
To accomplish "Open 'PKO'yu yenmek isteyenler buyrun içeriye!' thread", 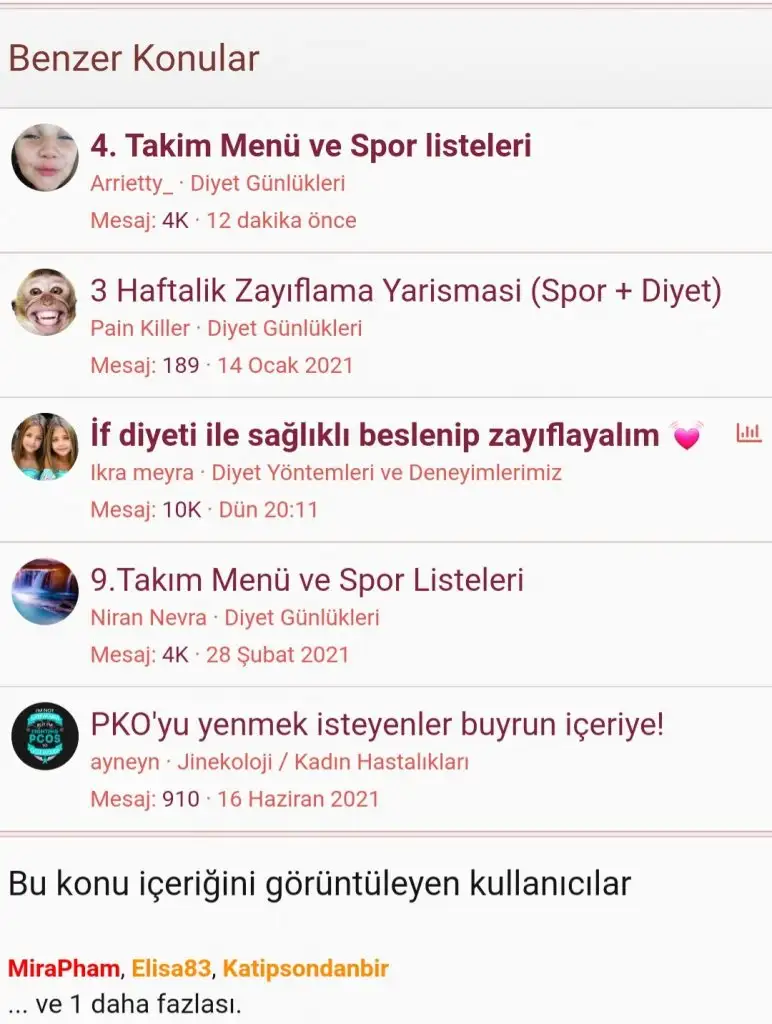I will point(377,724).
